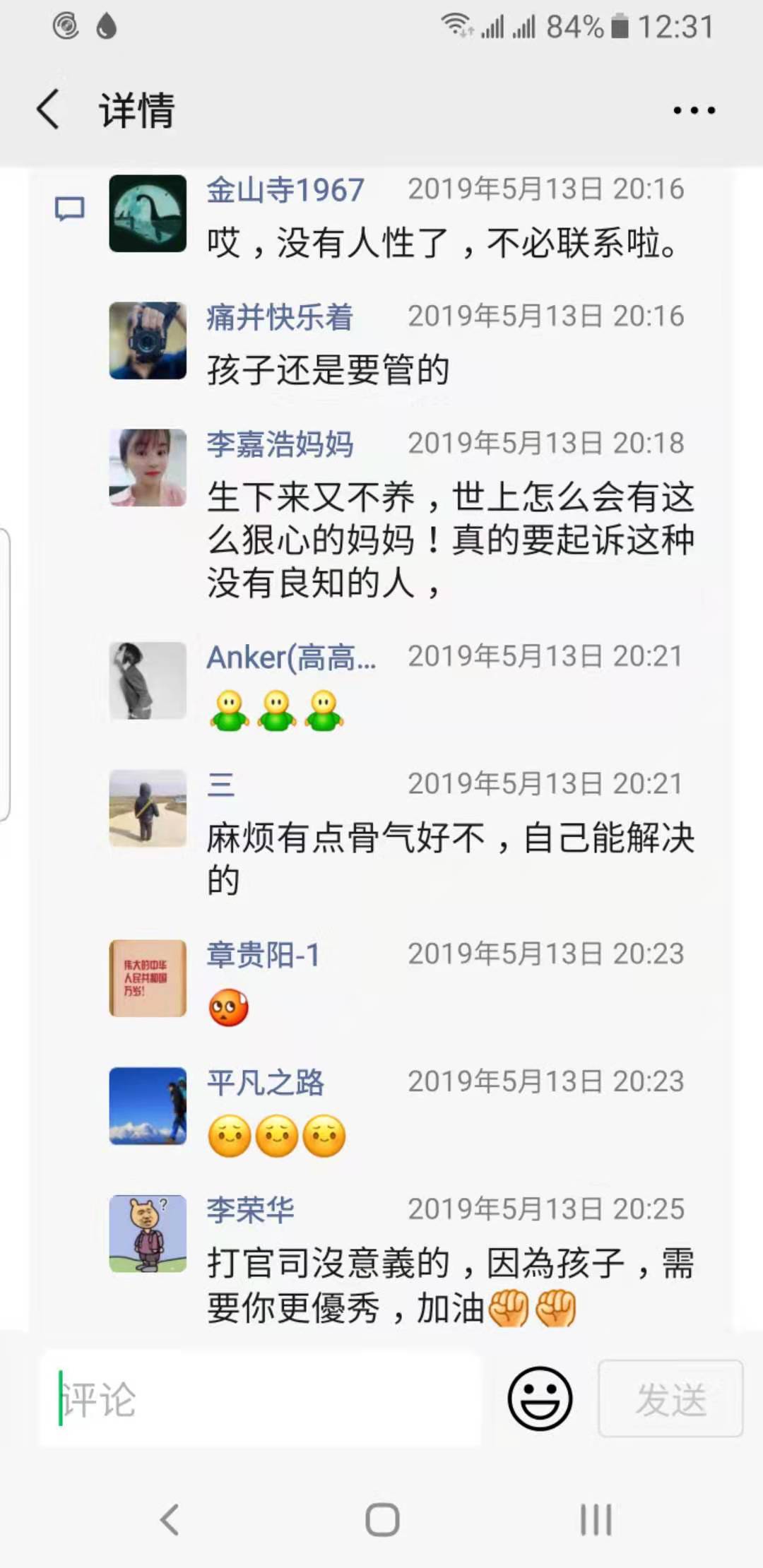This screenshot has width=763, height=1568.
Task: Tap the system home button
Action: click(x=382, y=1520)
